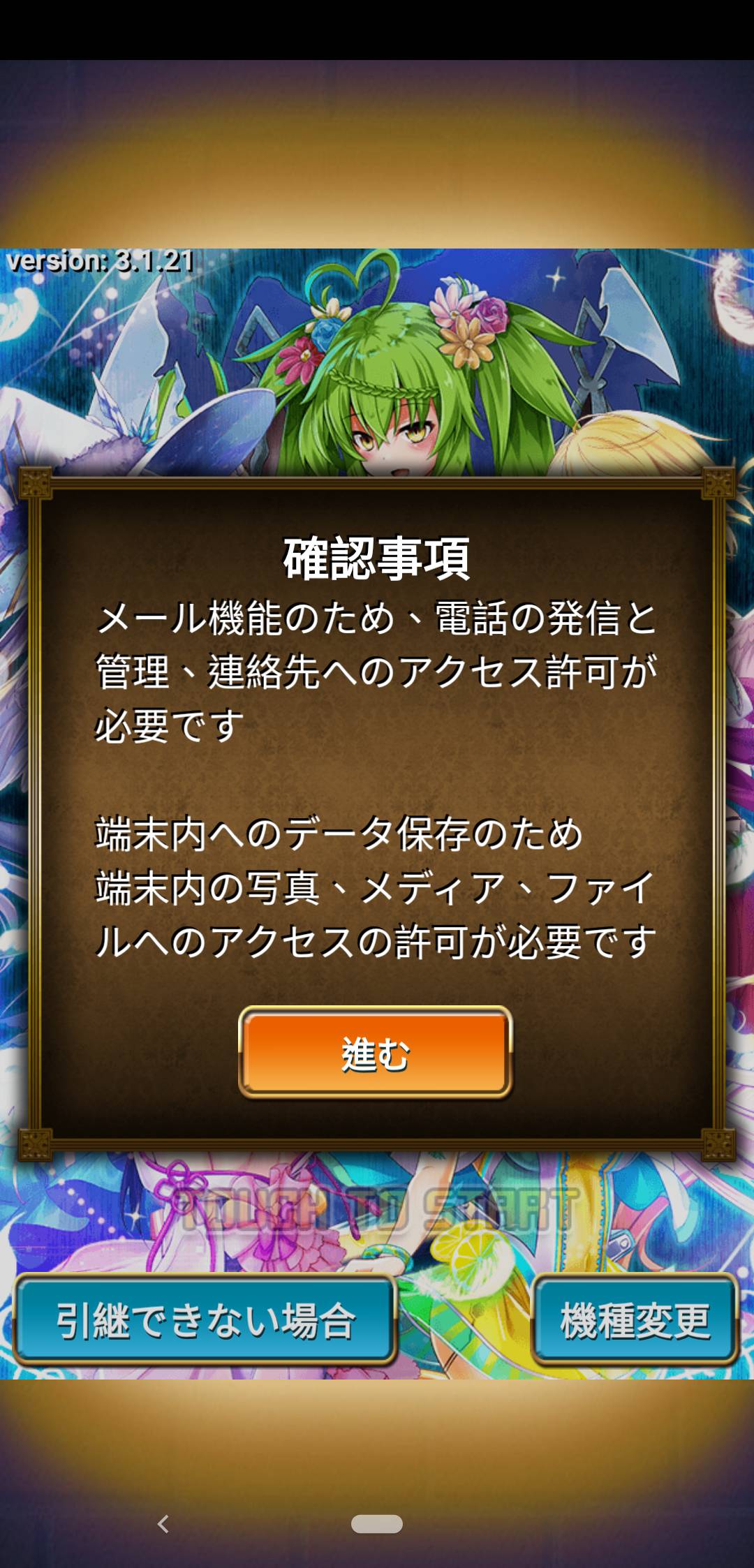Select the 機種変更 button

(635, 1320)
